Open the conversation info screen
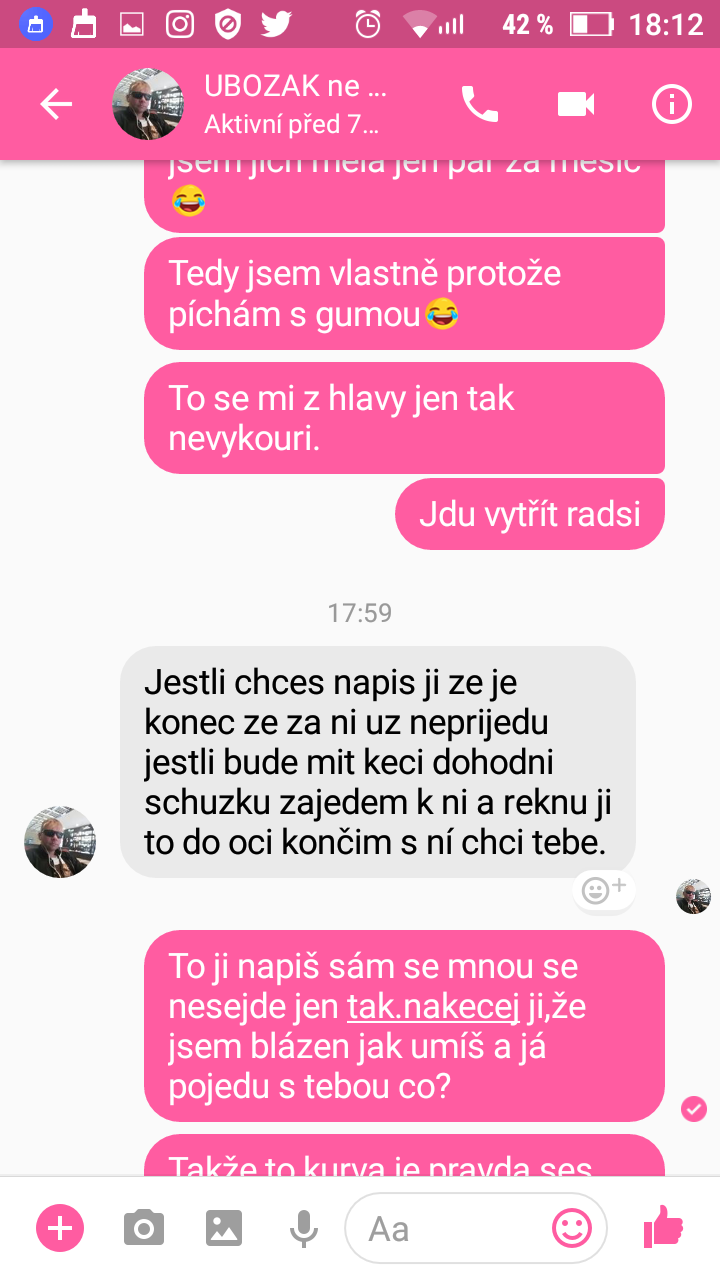This screenshot has width=720, height=1280. tap(671, 104)
